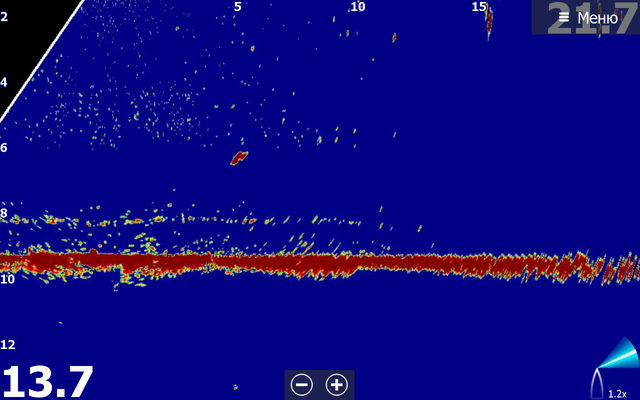The image size is (640, 400).
Task: Zoom out with the minus button
Action: pyautogui.click(x=302, y=384)
